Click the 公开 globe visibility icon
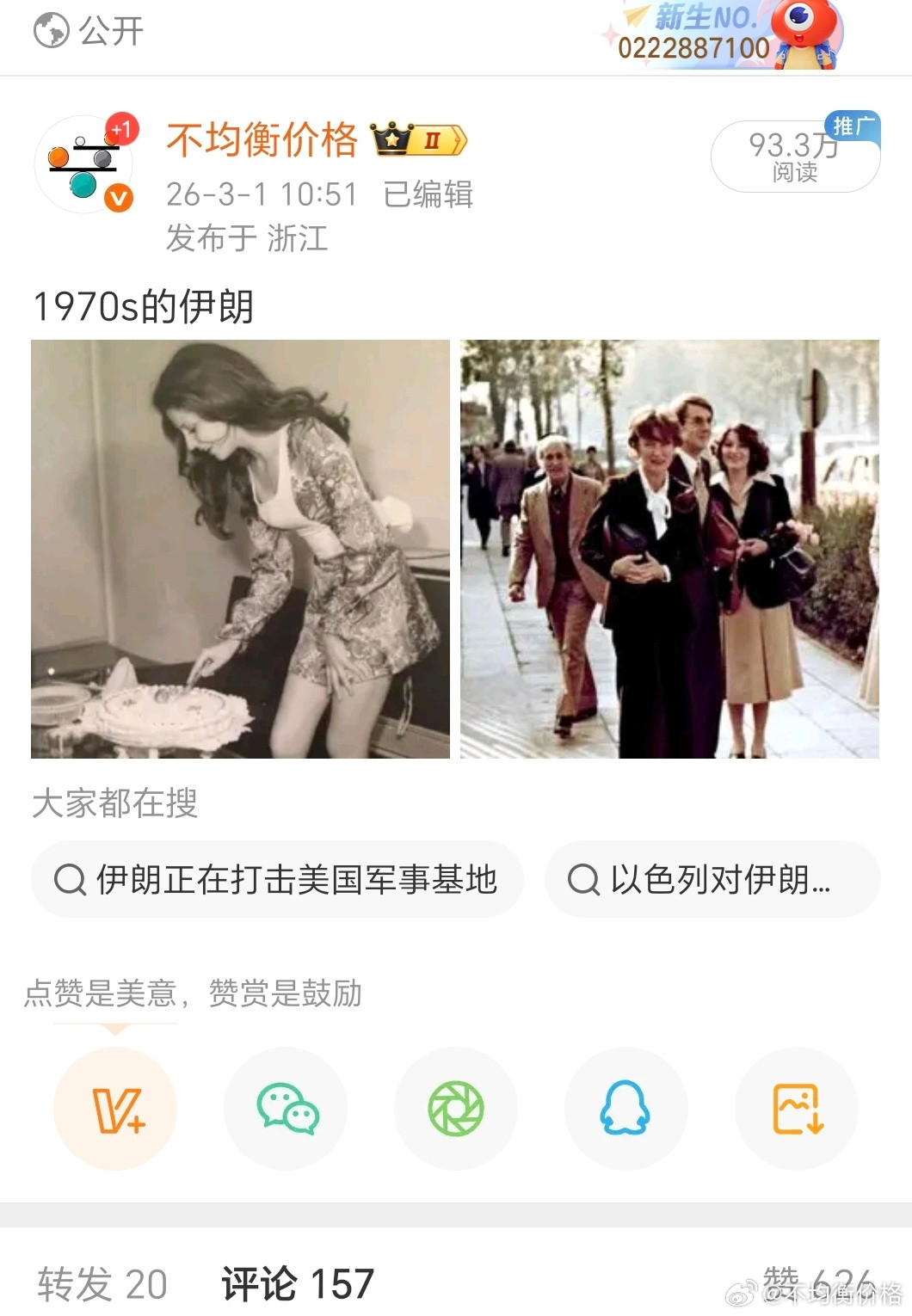 pyautogui.click(x=50, y=28)
